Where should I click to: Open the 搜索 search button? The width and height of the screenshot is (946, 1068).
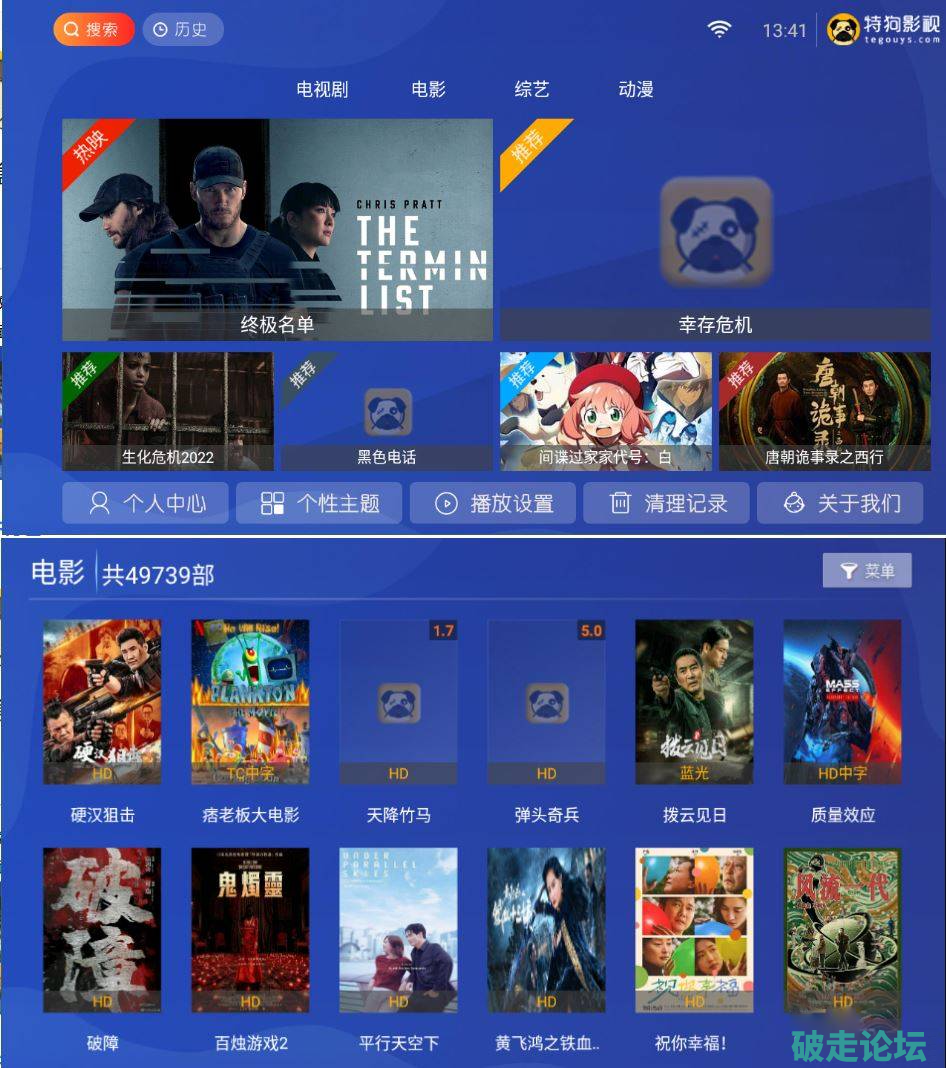[x=93, y=29]
